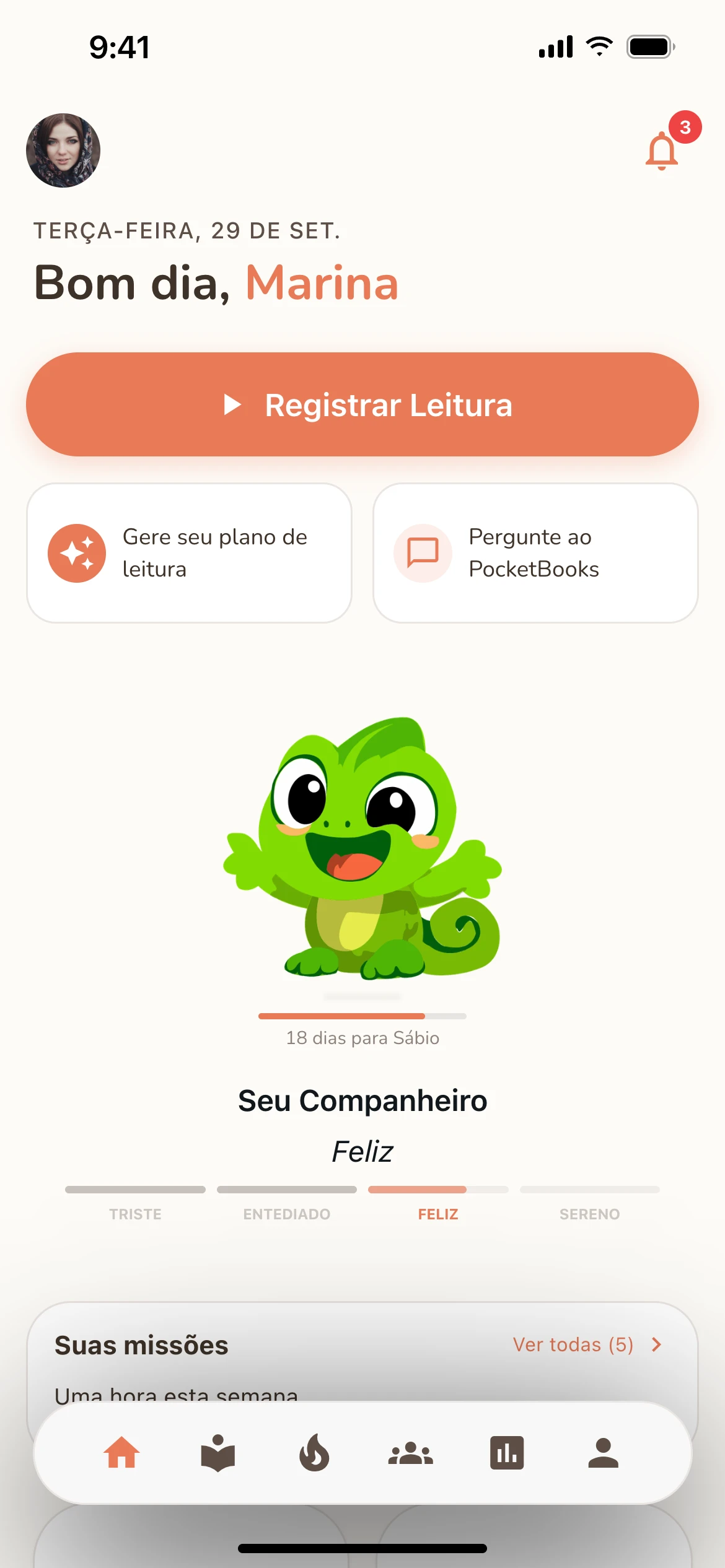This screenshot has width=725, height=1568.
Task: Open the notifications bell
Action: (x=662, y=150)
